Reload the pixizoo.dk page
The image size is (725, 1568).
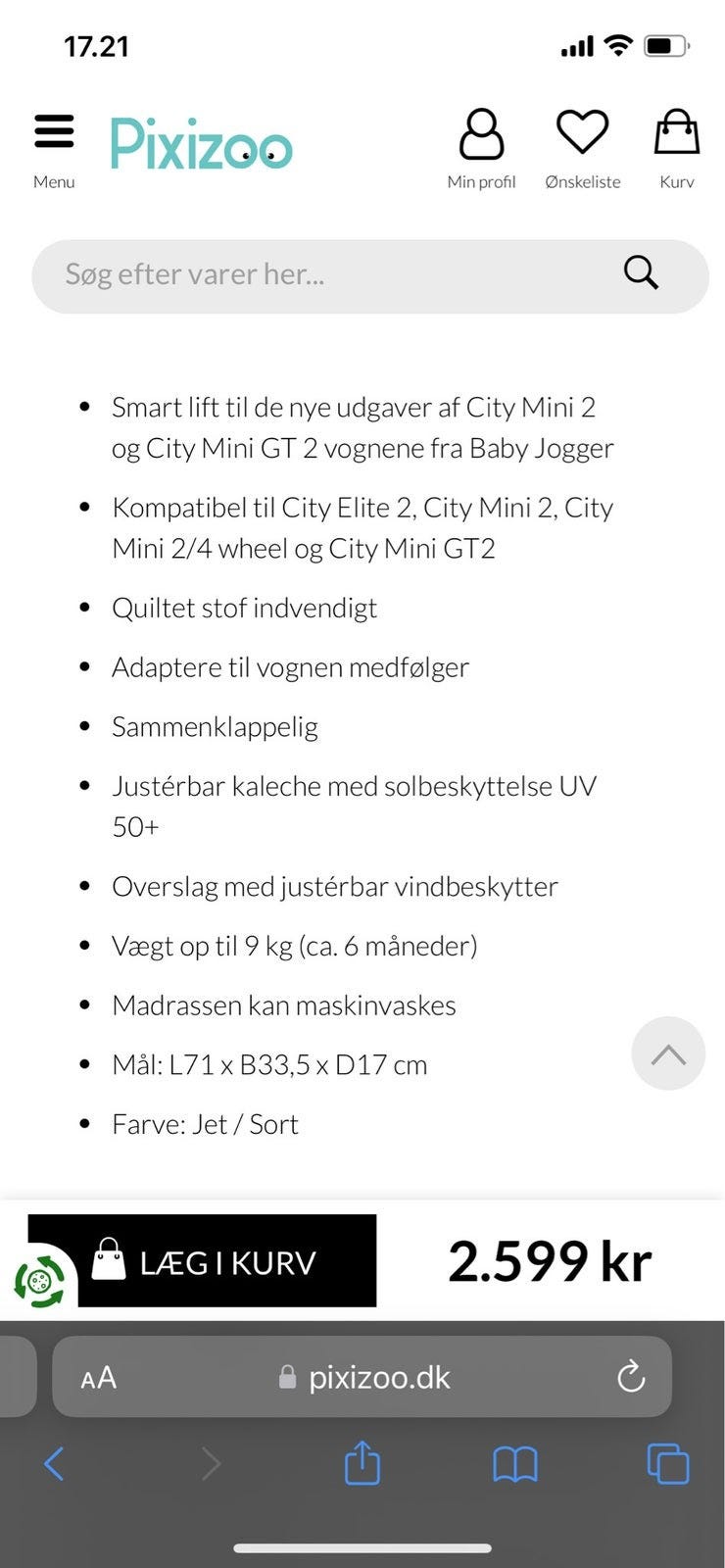click(x=632, y=1377)
